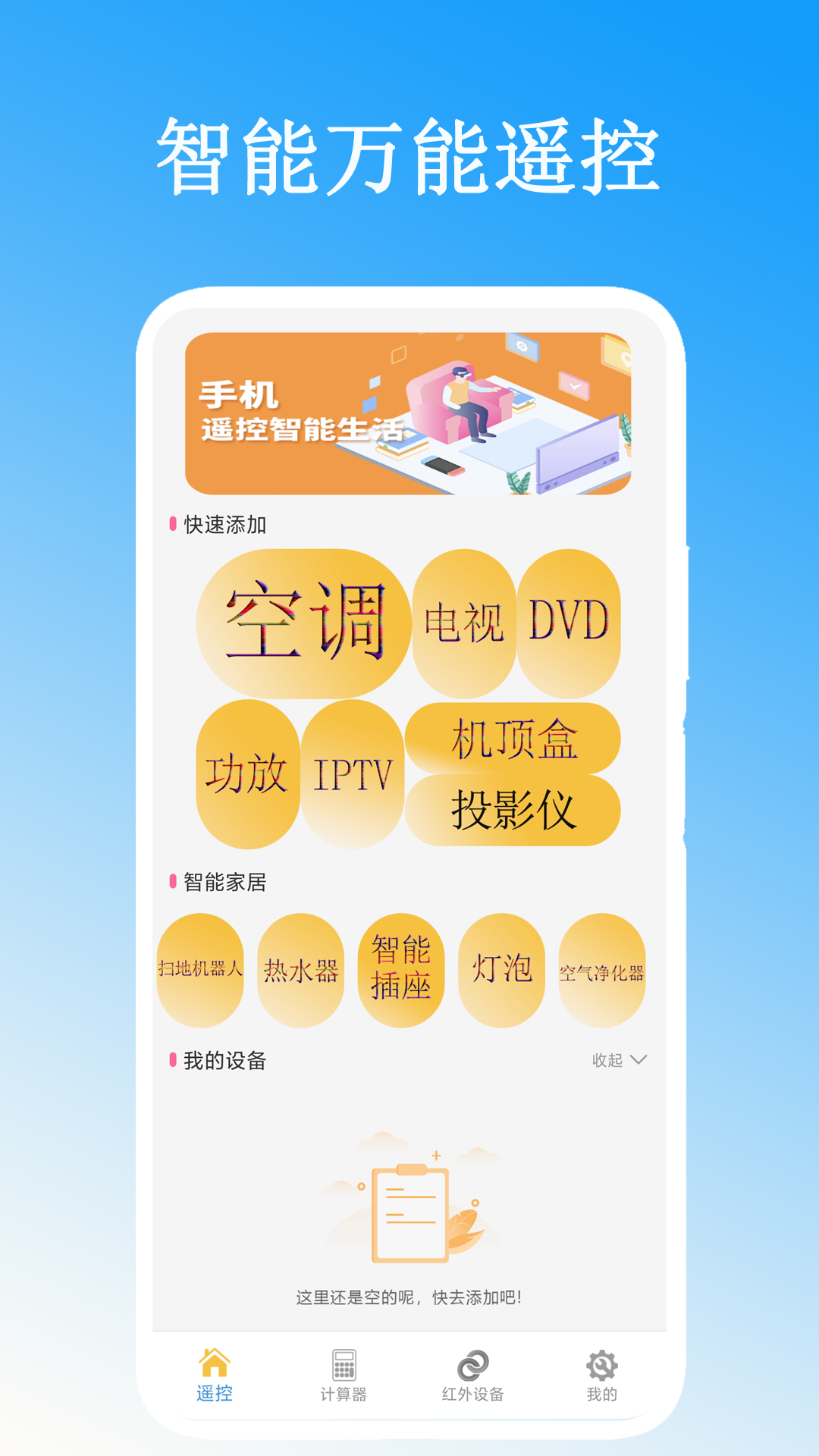Select the 电视 TV remote bubble

pyautogui.click(x=464, y=623)
